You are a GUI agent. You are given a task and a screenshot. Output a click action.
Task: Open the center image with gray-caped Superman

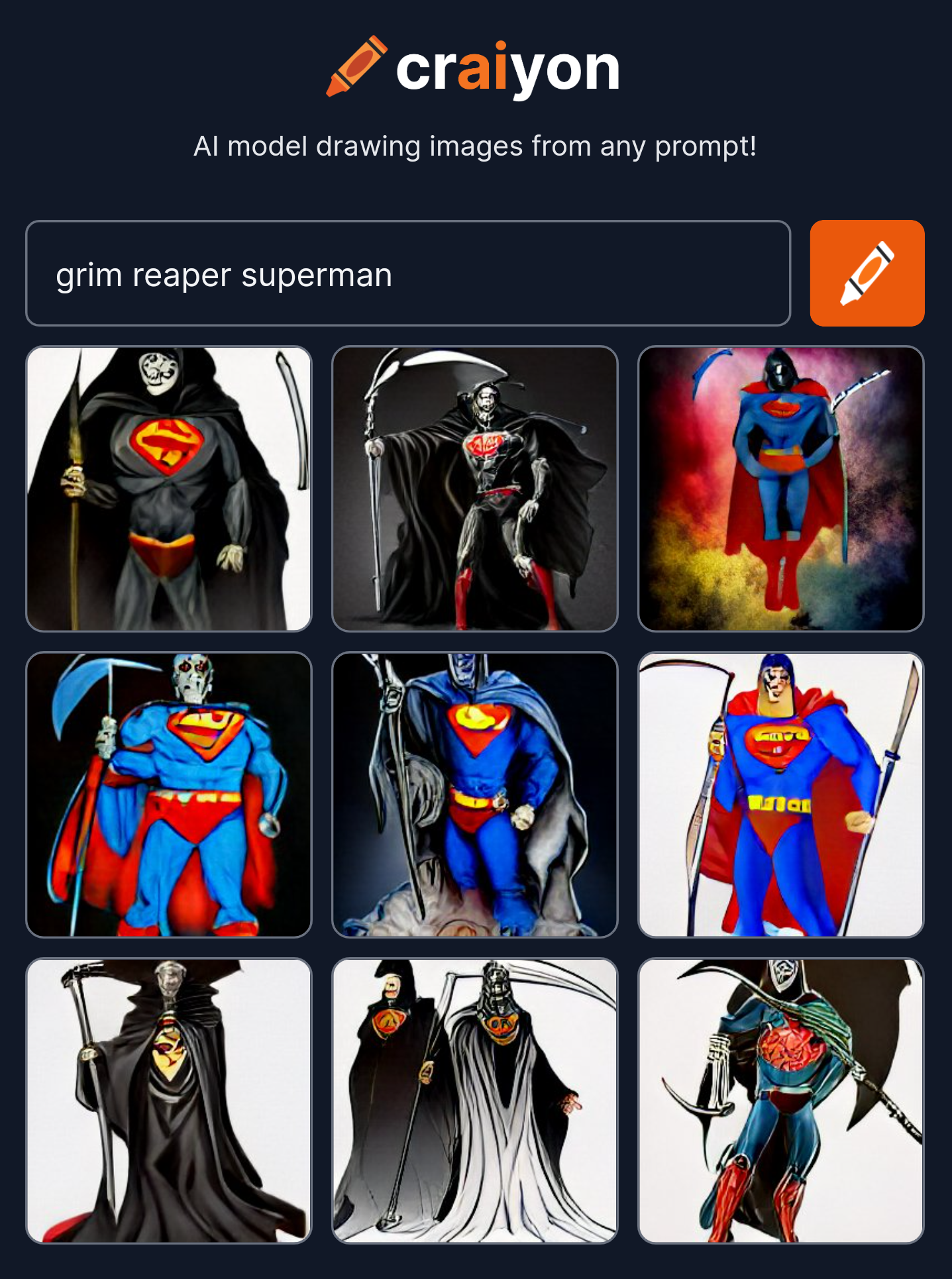pyautogui.click(x=475, y=795)
